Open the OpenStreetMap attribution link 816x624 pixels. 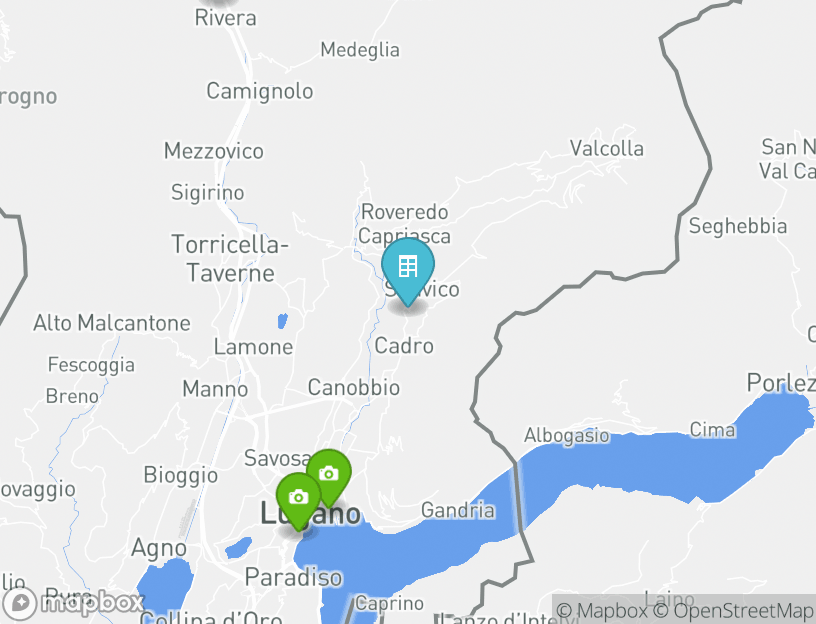[x=743, y=610]
